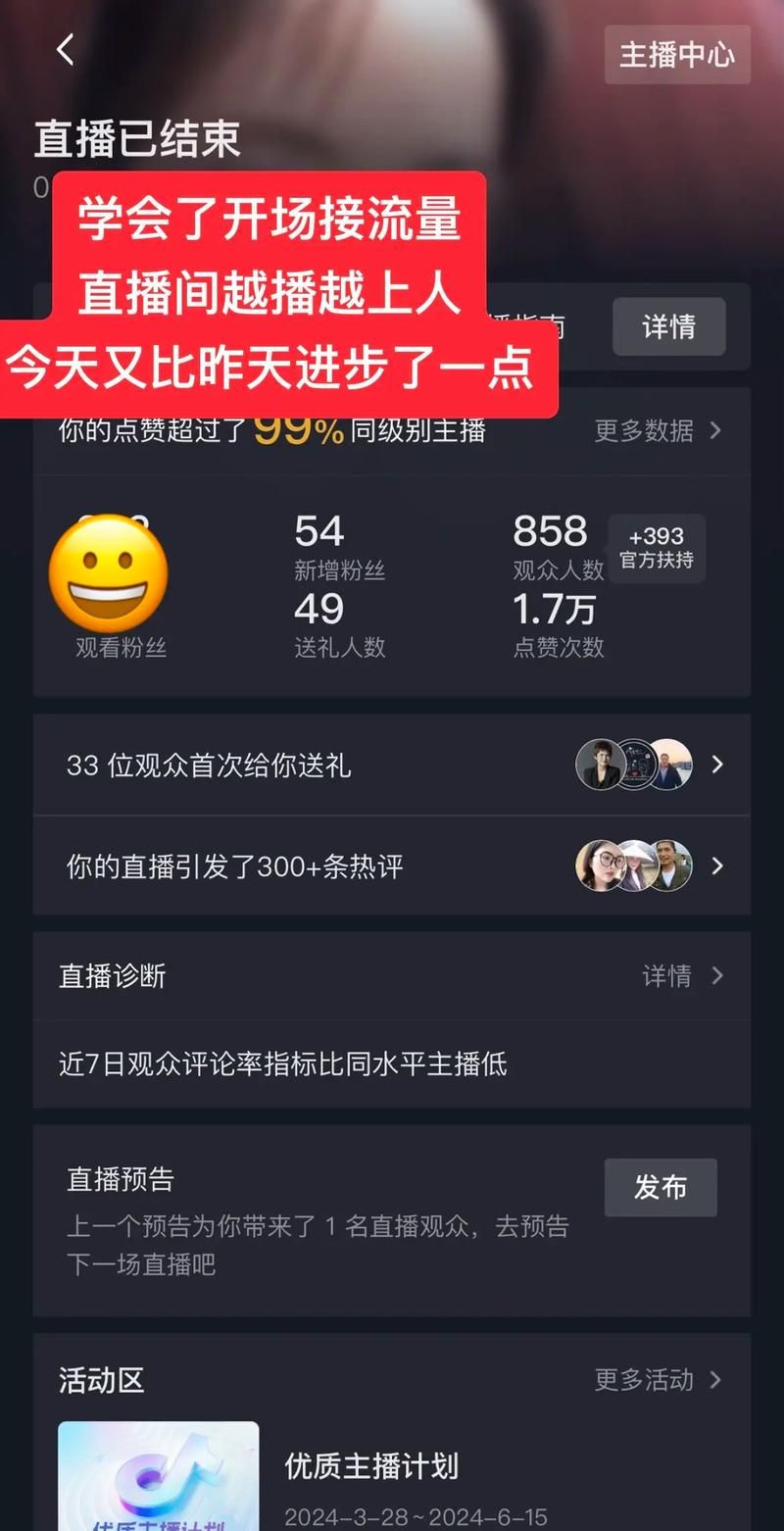Open 主播中心 at top right

pos(677,56)
